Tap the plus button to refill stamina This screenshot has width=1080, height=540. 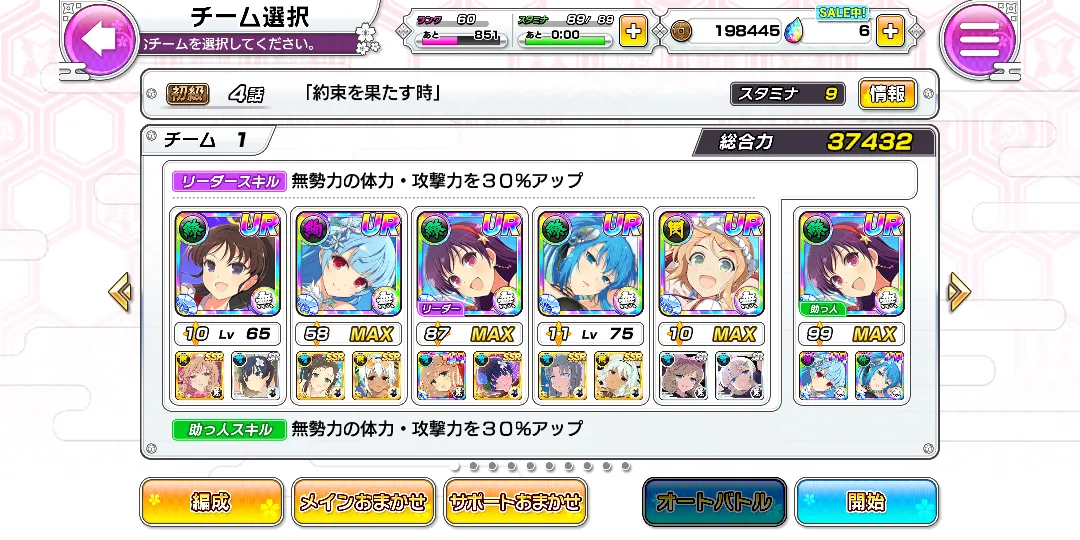tap(632, 31)
